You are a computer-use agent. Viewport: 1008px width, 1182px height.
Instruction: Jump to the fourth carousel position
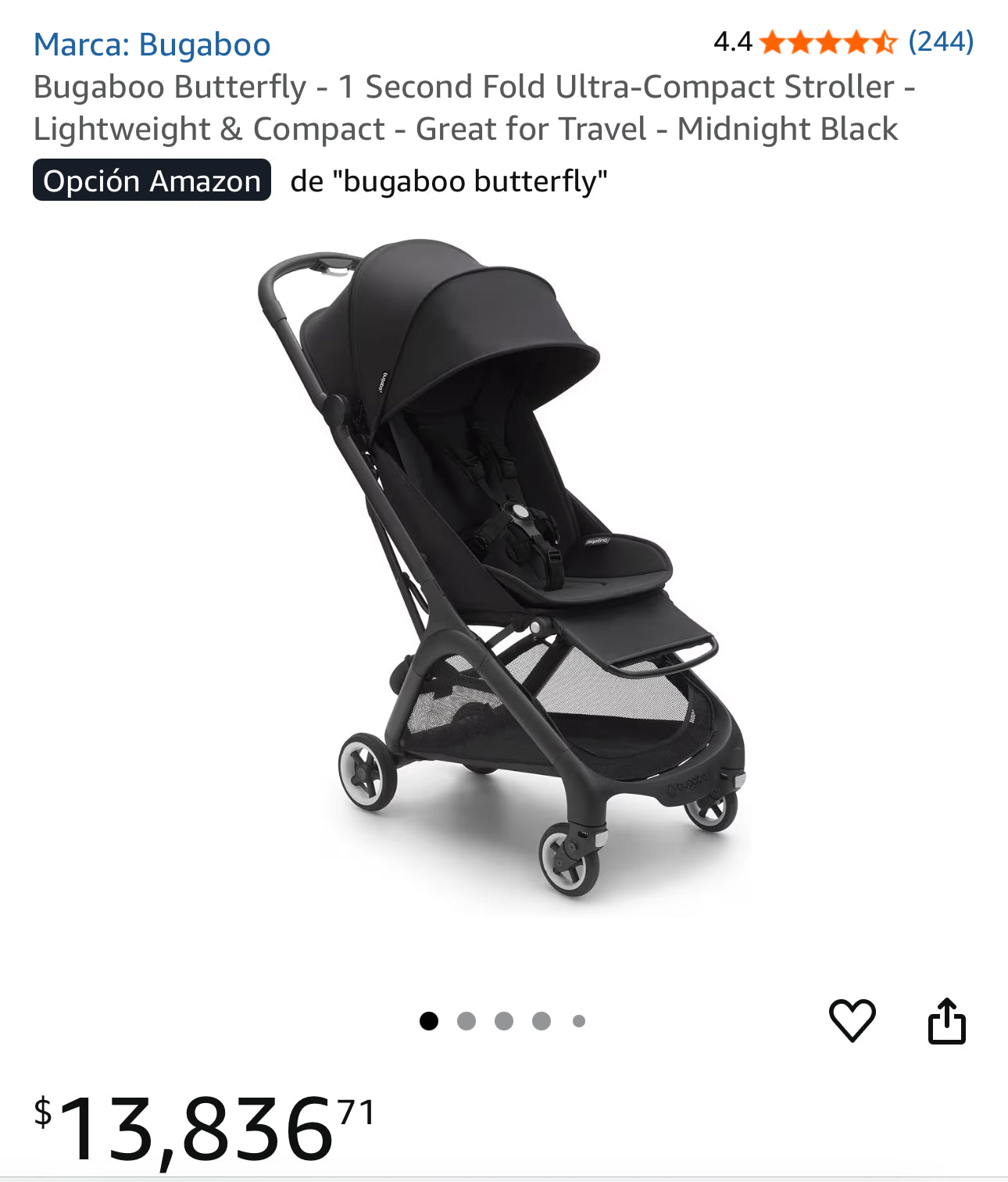coord(542,1019)
